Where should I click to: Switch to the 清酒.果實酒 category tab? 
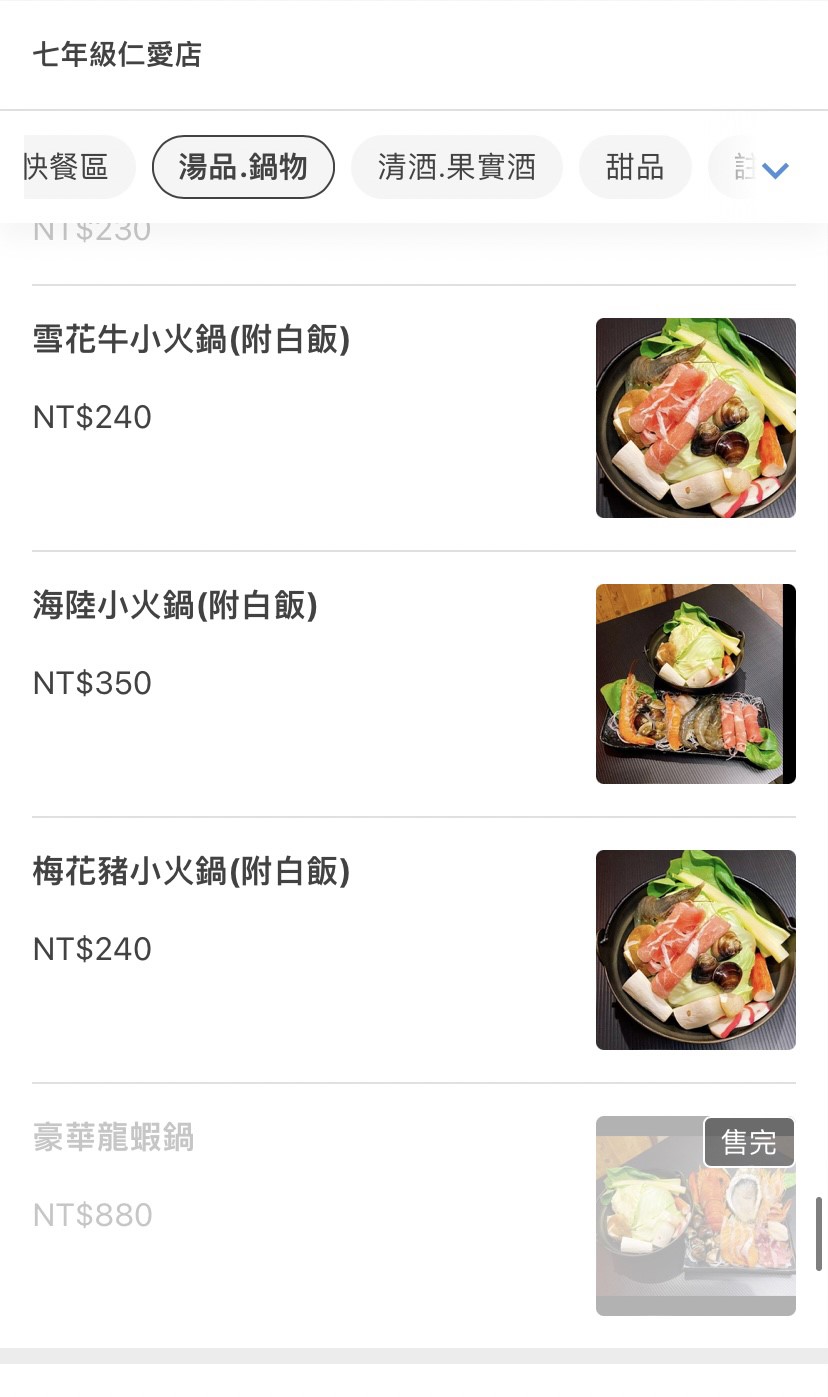457,167
